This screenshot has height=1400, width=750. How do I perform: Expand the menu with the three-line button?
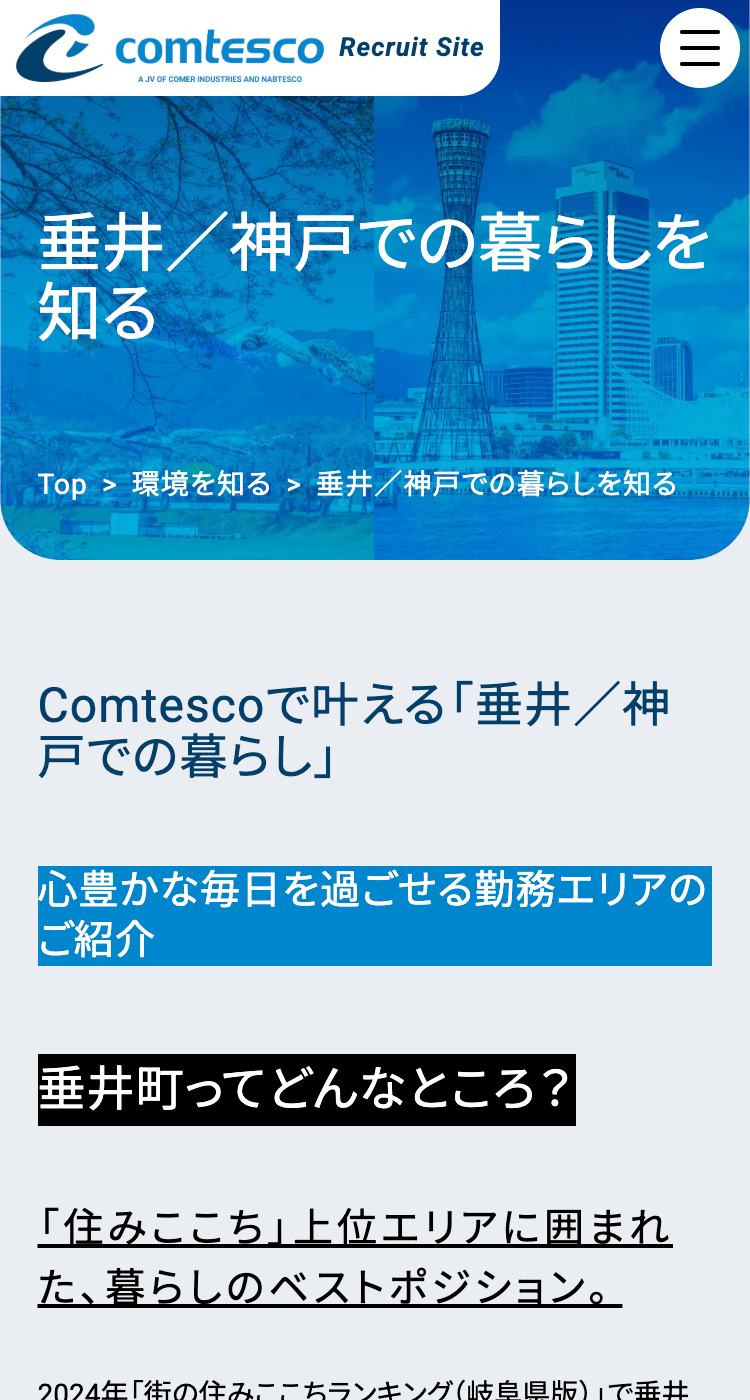click(700, 47)
